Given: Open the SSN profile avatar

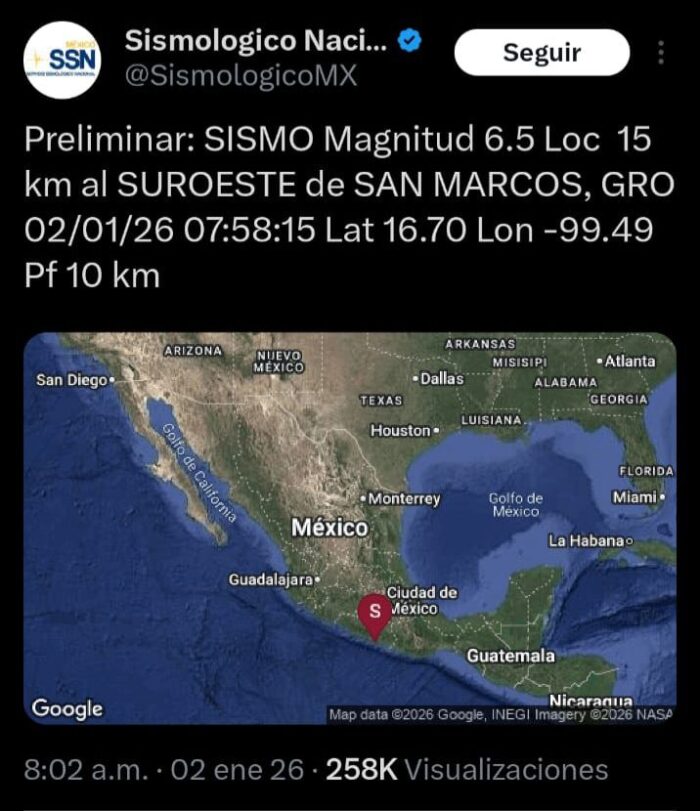Looking at the screenshot, I should 62,59.
